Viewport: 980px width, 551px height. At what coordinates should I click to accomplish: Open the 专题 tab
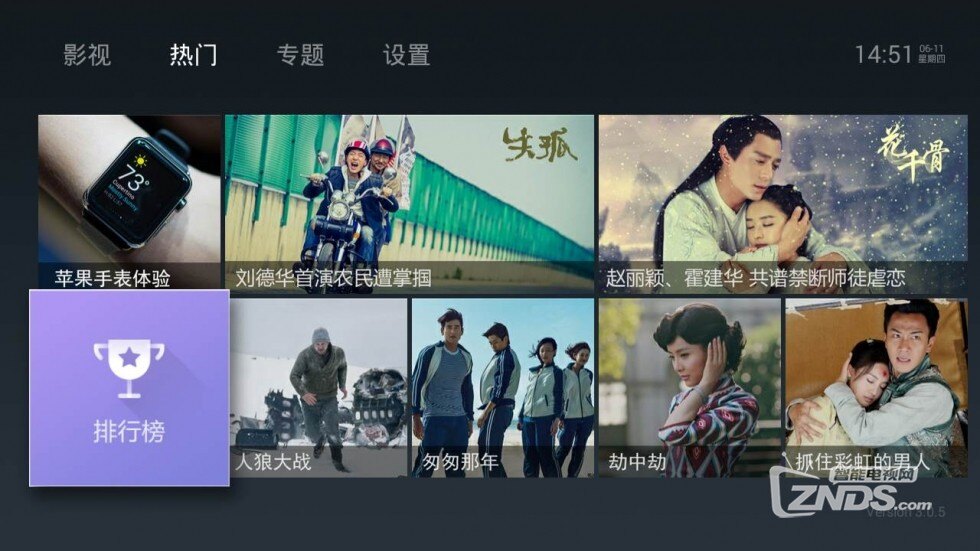tap(300, 55)
